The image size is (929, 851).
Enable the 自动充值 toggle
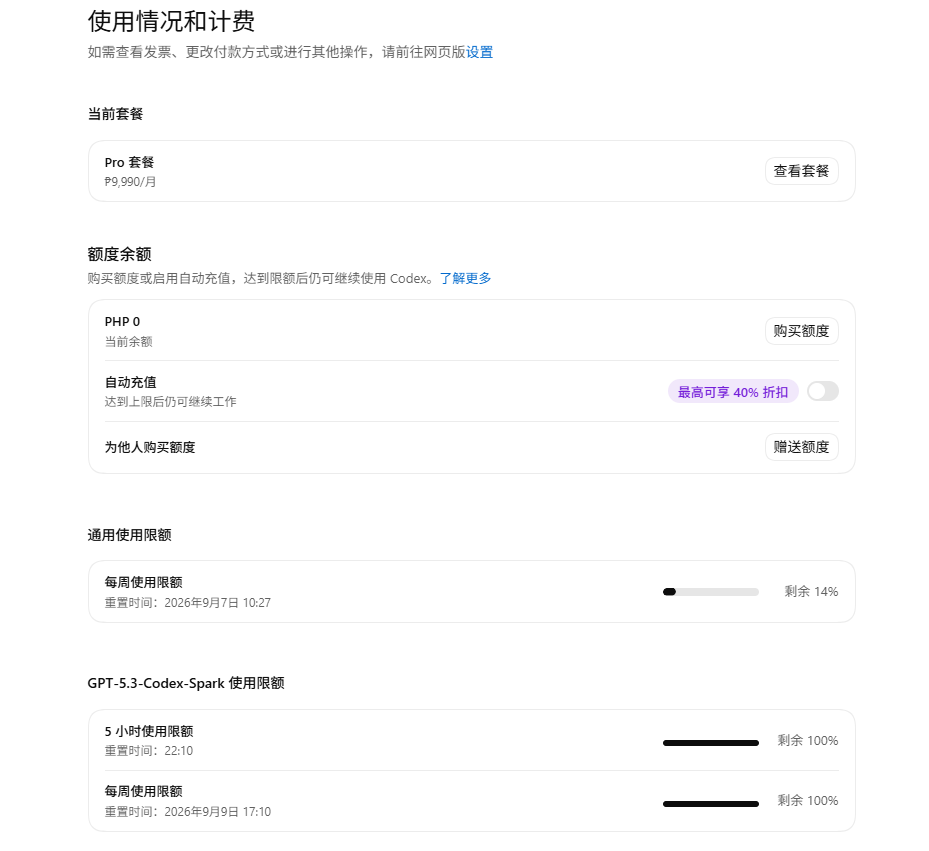tap(823, 392)
